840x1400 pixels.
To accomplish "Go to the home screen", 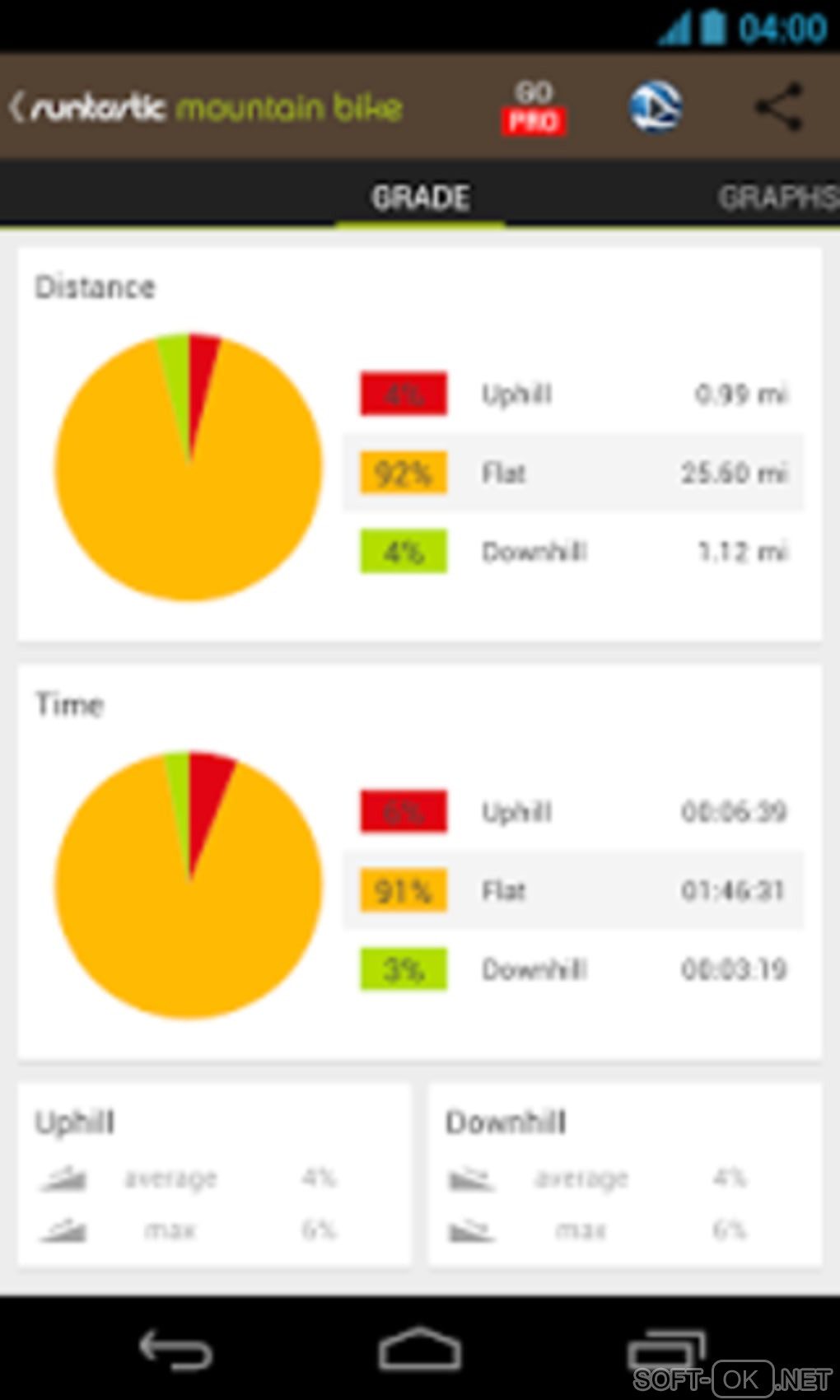I will (x=419, y=1349).
